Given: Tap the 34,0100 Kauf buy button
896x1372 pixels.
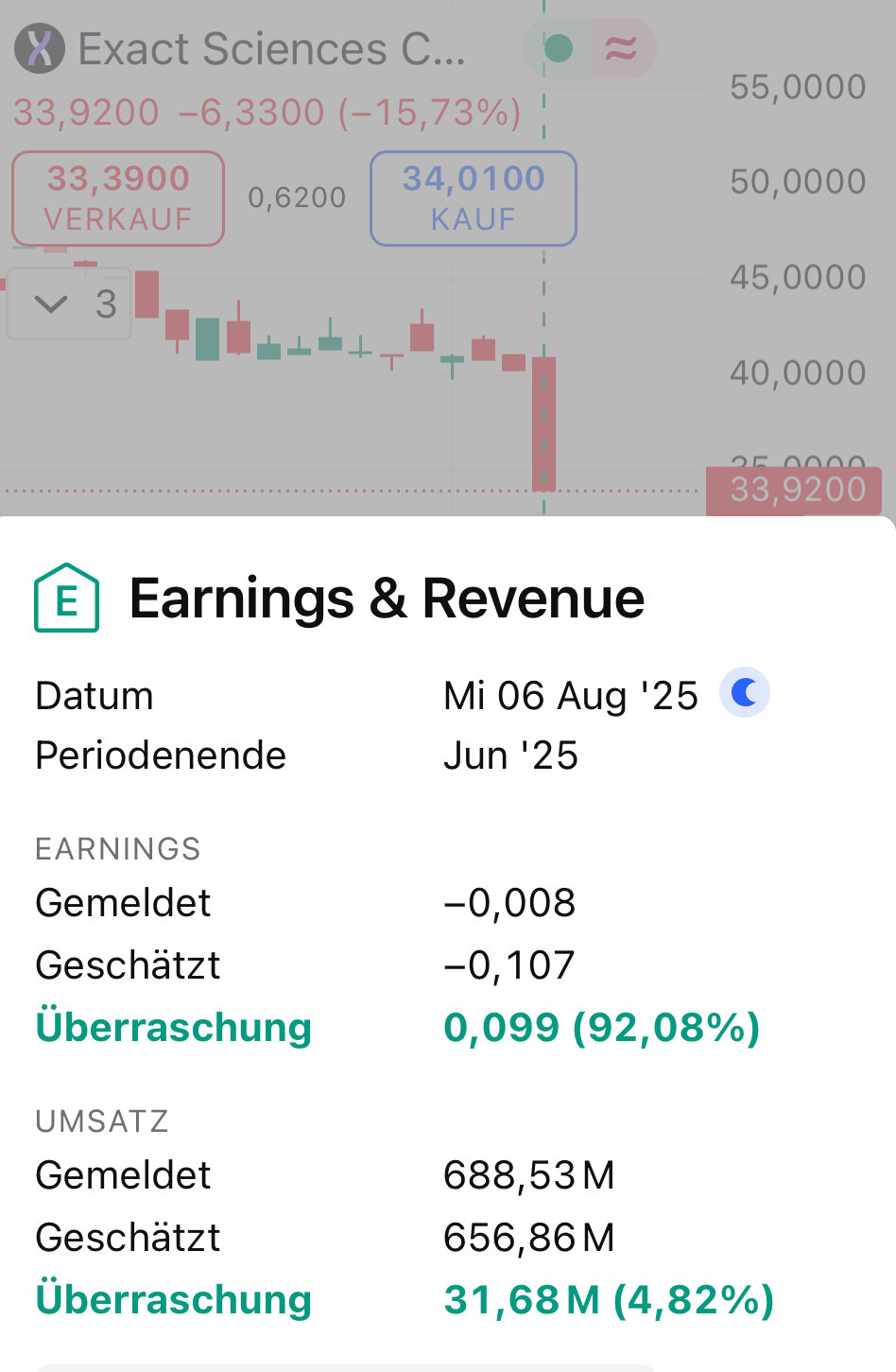Looking at the screenshot, I should point(474,199).
